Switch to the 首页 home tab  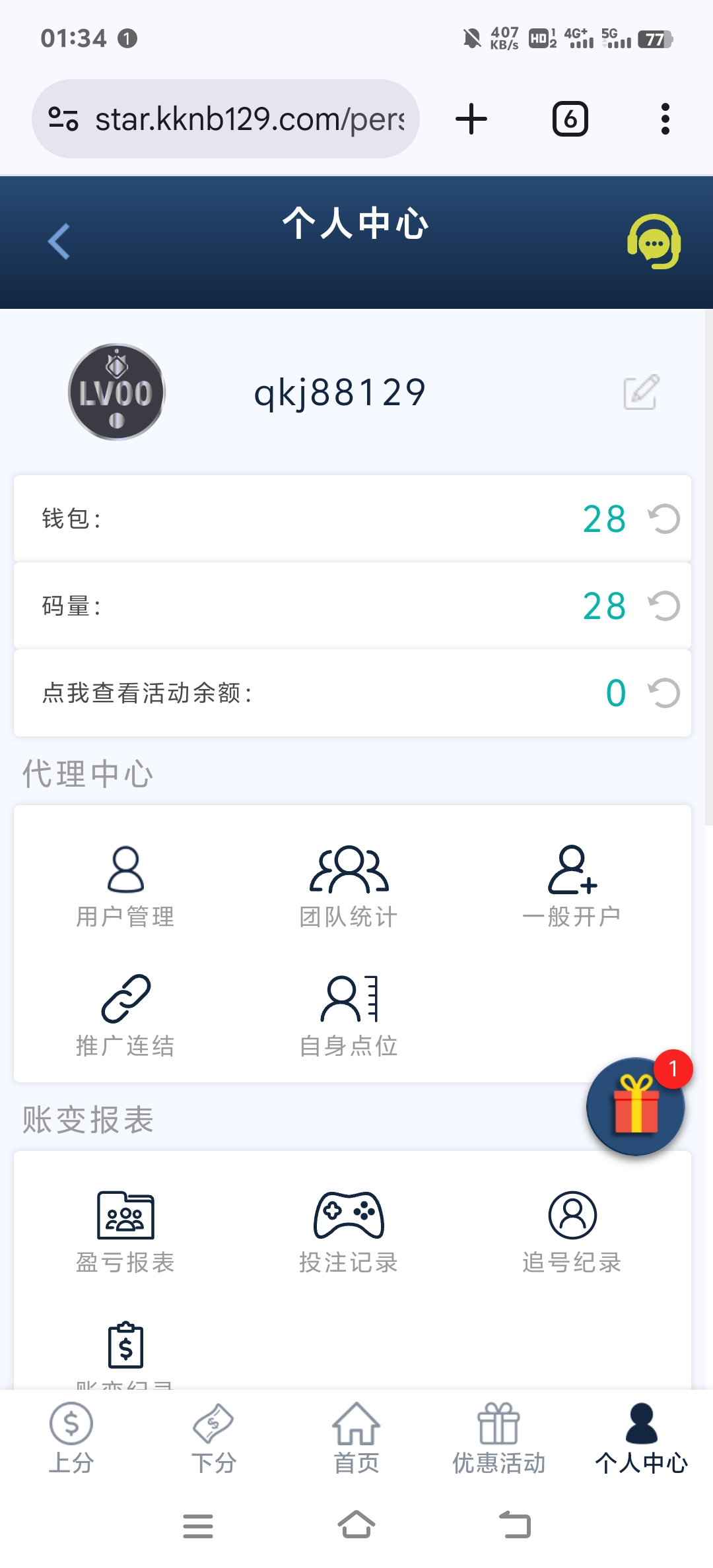pos(356,1439)
